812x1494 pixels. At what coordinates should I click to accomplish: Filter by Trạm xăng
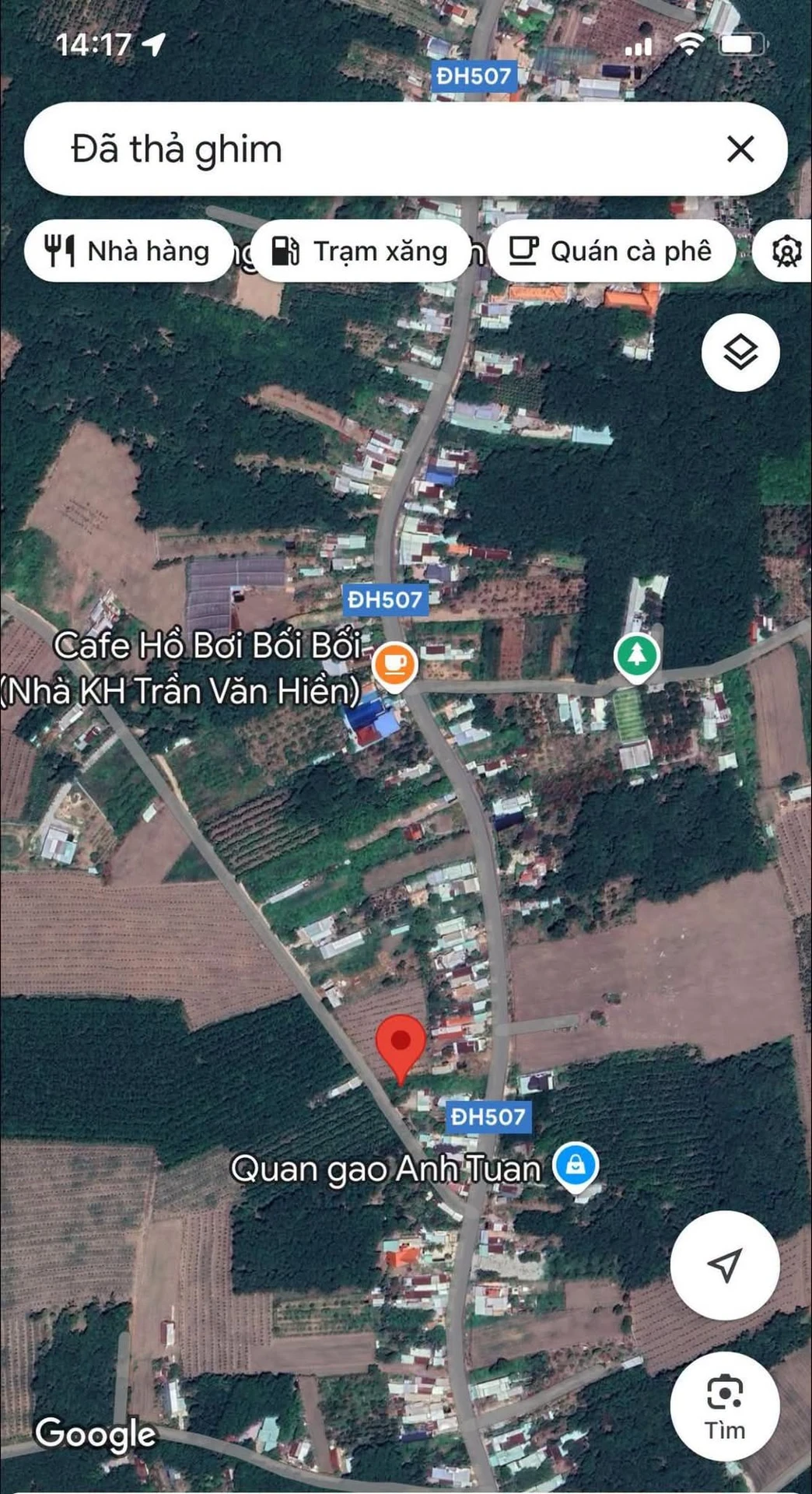point(361,251)
